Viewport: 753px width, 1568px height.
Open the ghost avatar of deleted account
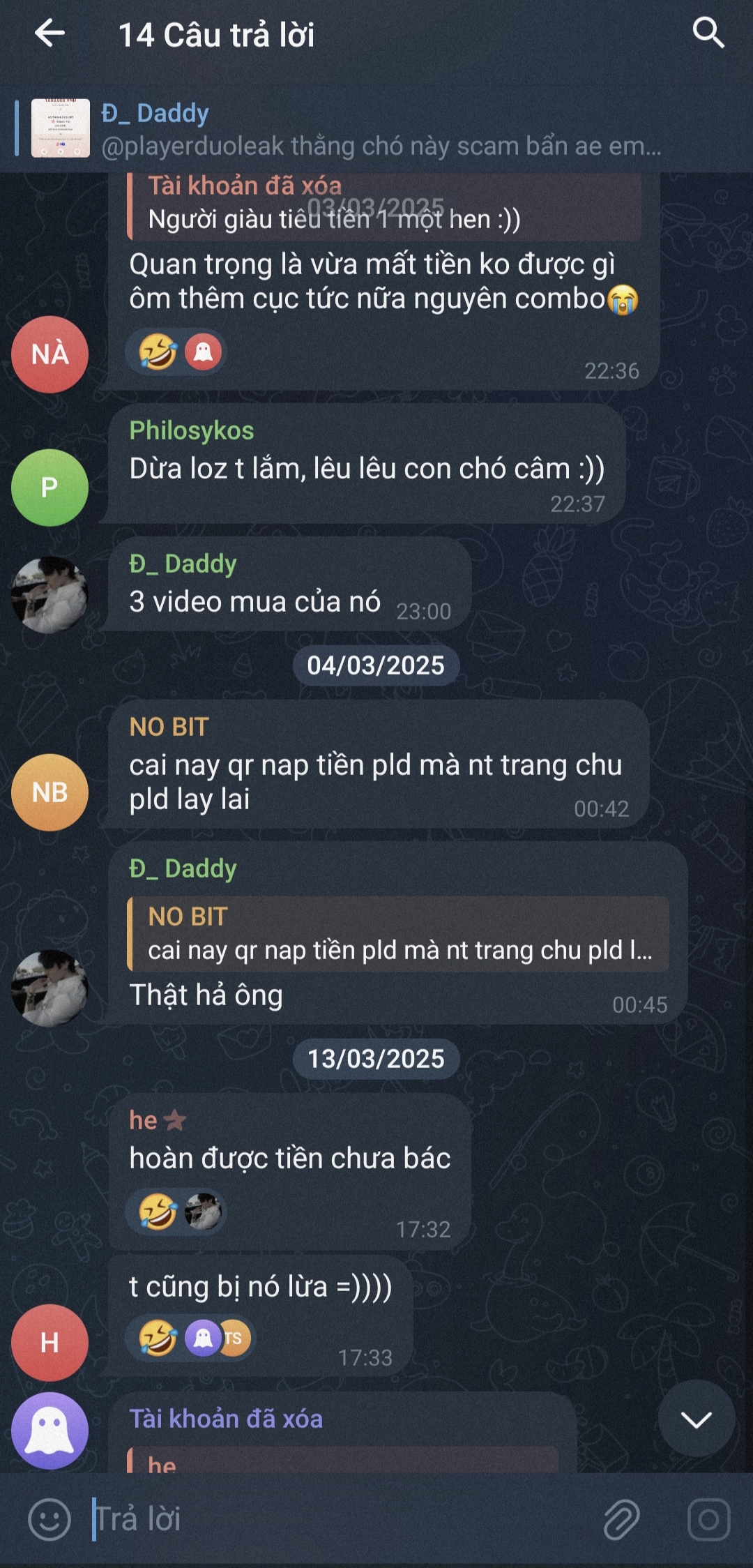pyautogui.click(x=50, y=1430)
